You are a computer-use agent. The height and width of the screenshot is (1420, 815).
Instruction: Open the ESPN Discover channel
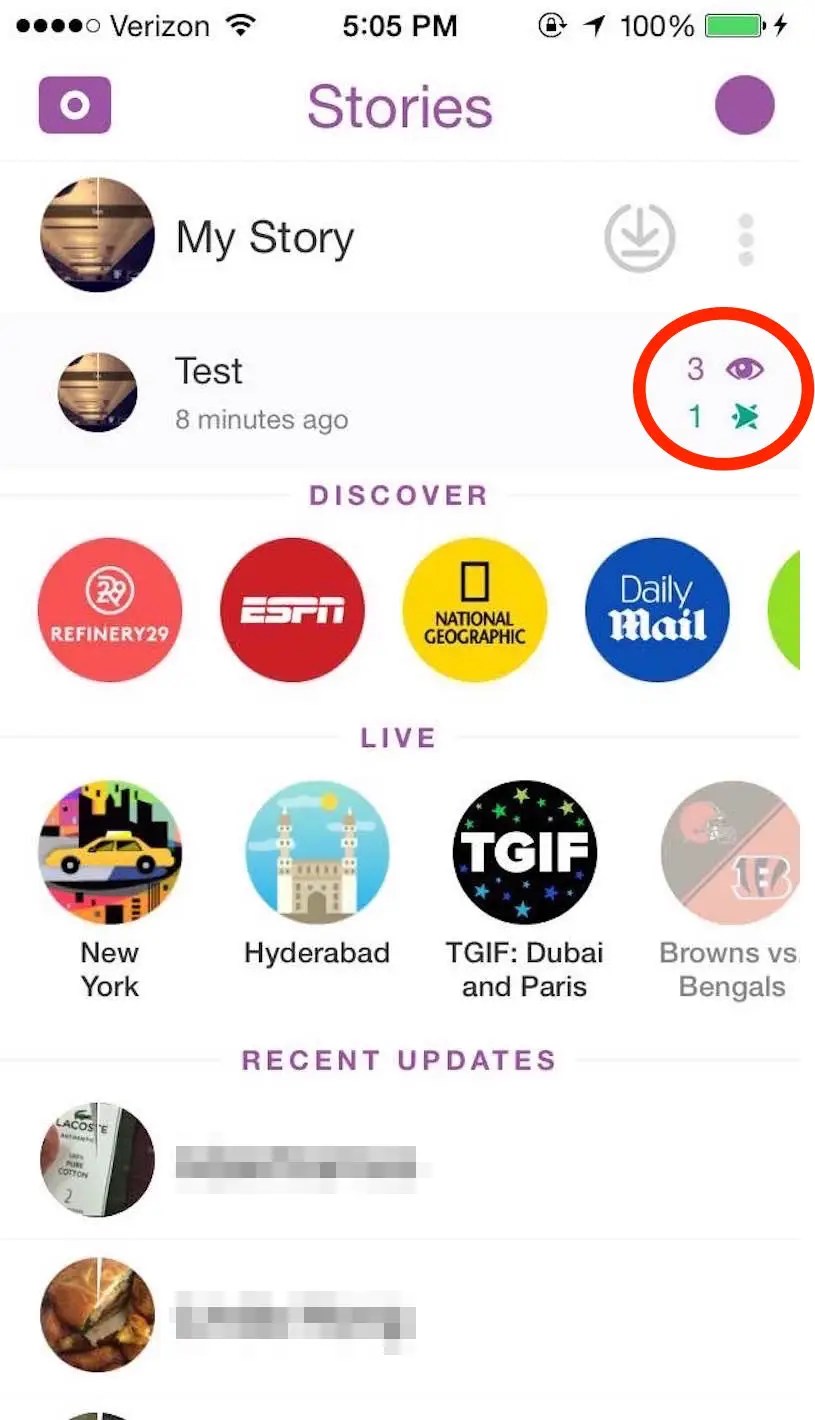click(x=292, y=610)
